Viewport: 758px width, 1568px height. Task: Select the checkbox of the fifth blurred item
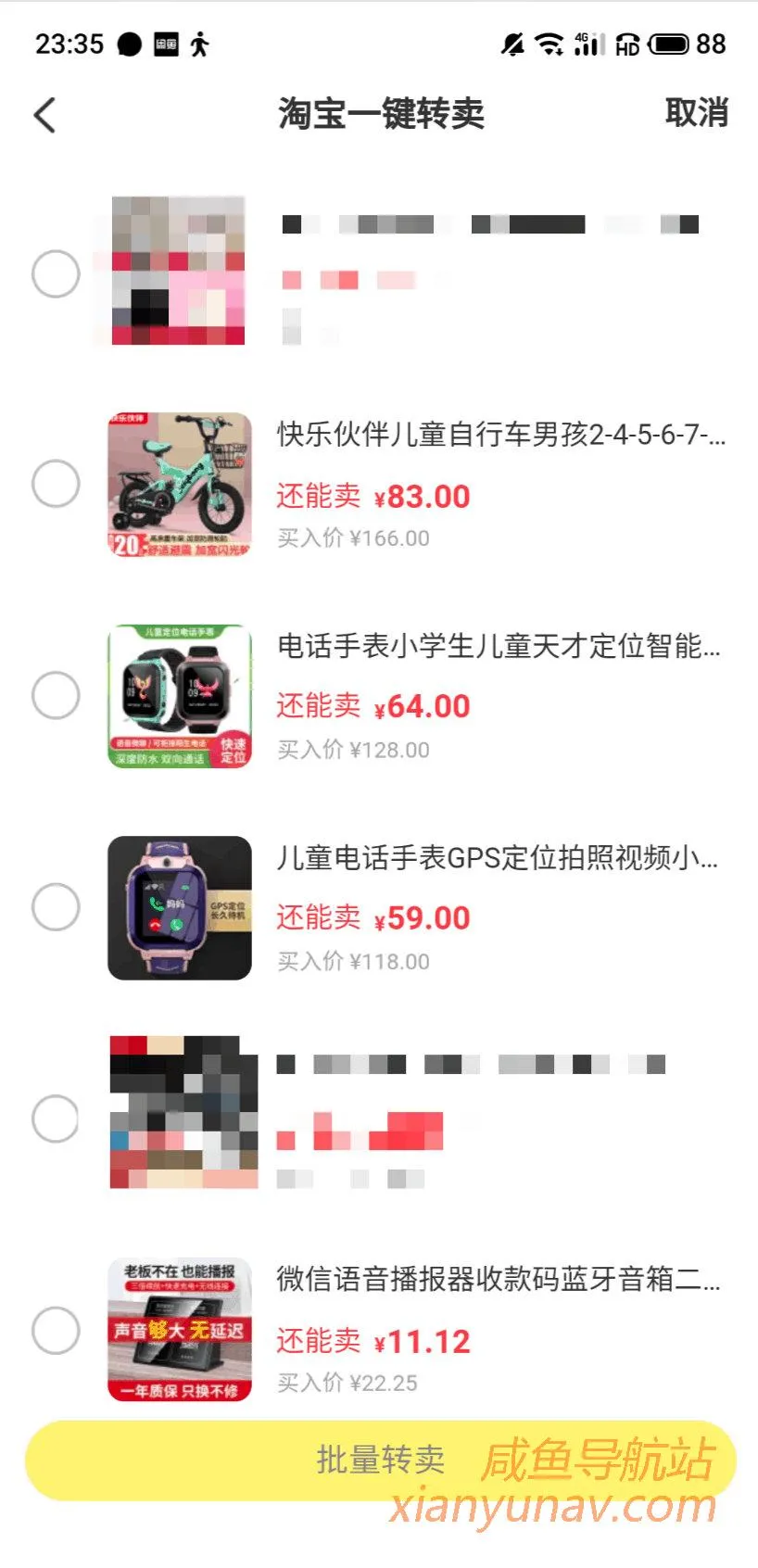55,1118
